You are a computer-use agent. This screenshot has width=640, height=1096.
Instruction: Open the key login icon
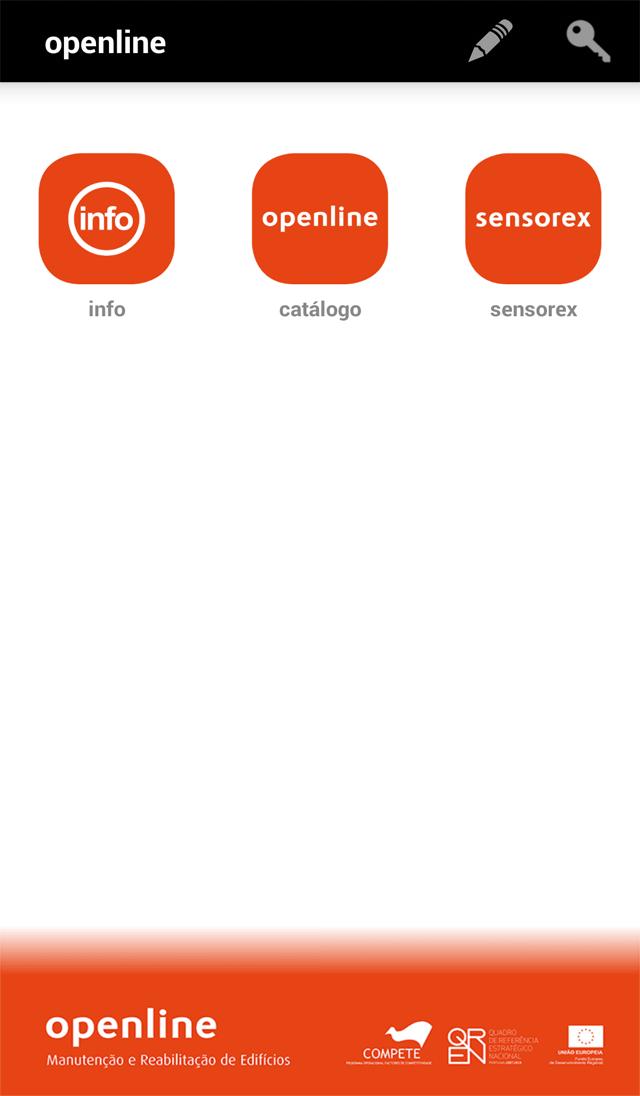588,41
